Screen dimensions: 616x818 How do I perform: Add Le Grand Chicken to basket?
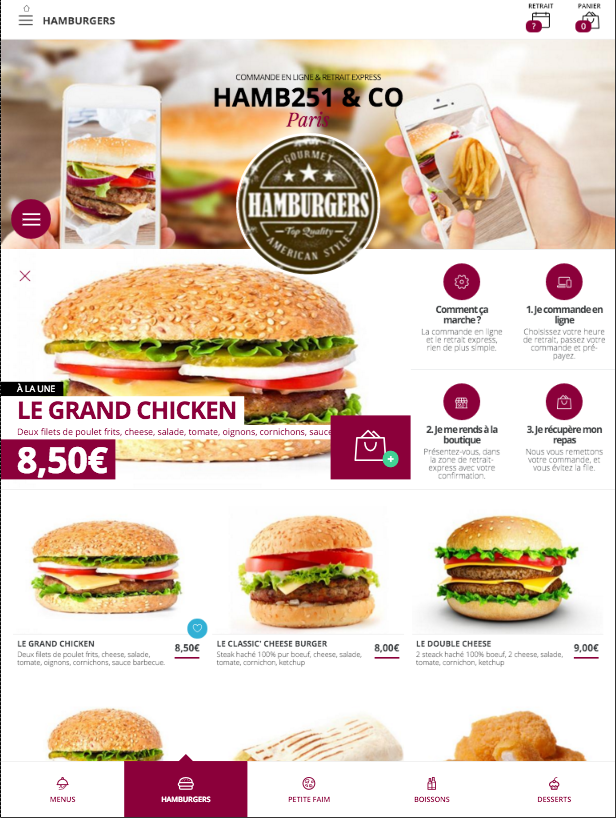370,447
